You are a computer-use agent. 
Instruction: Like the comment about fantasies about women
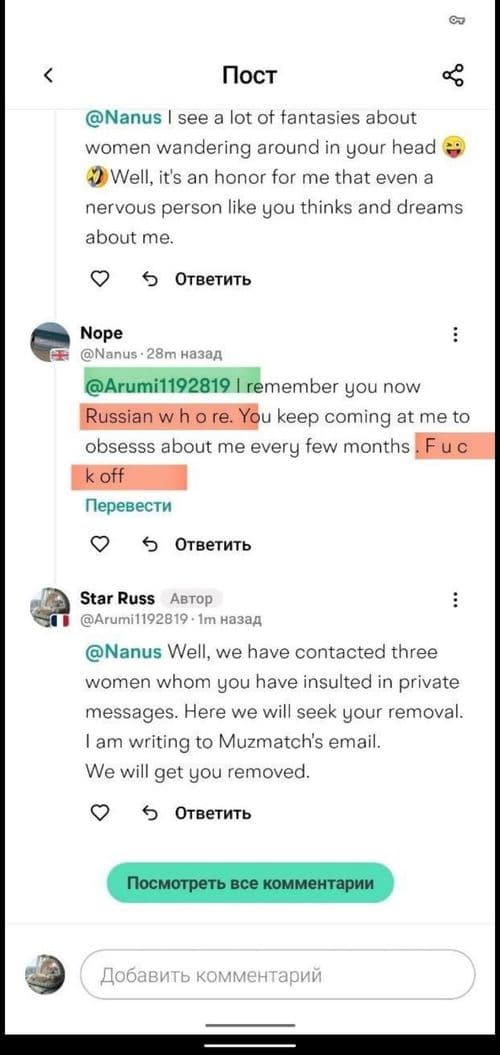click(100, 279)
